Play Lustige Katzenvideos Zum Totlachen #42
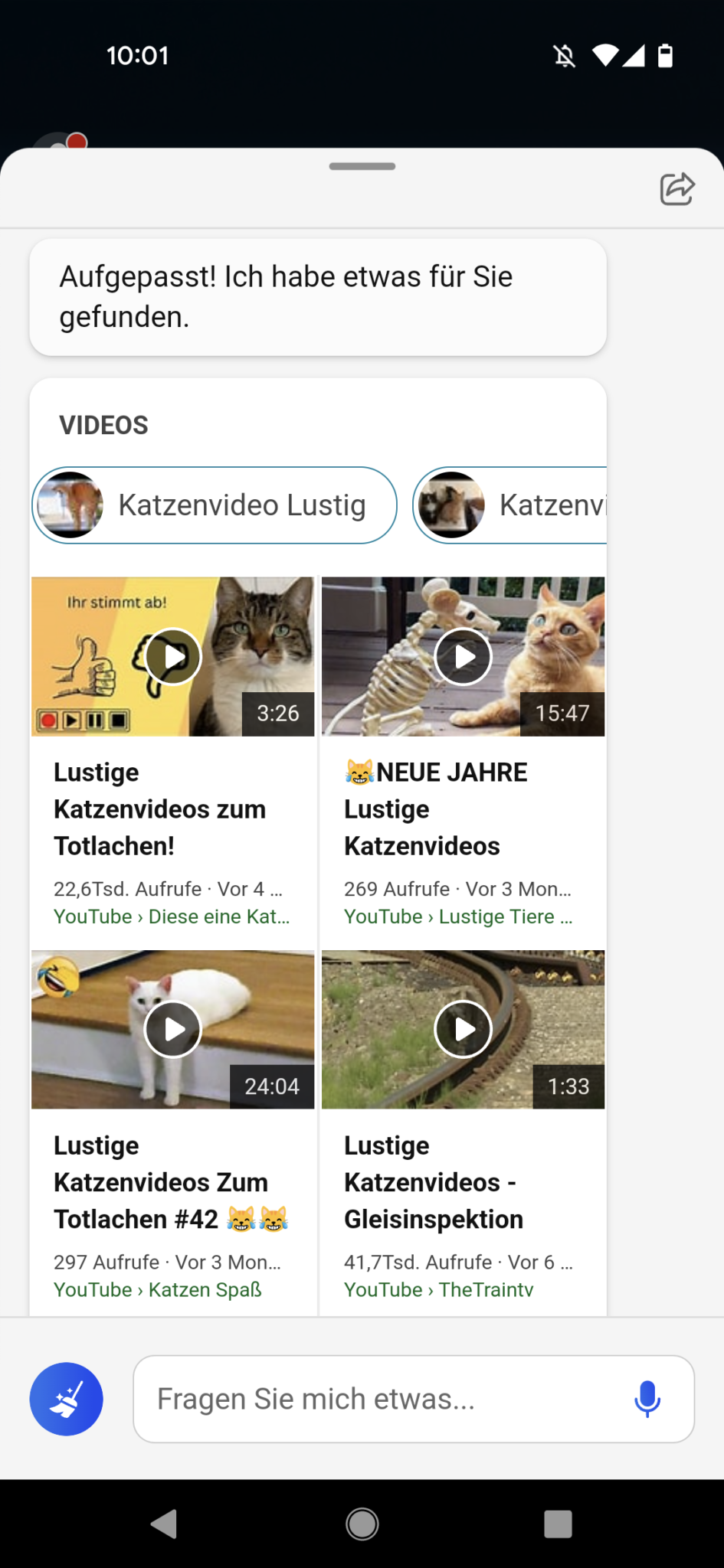The height and width of the screenshot is (1568, 724). pyautogui.click(x=173, y=1030)
